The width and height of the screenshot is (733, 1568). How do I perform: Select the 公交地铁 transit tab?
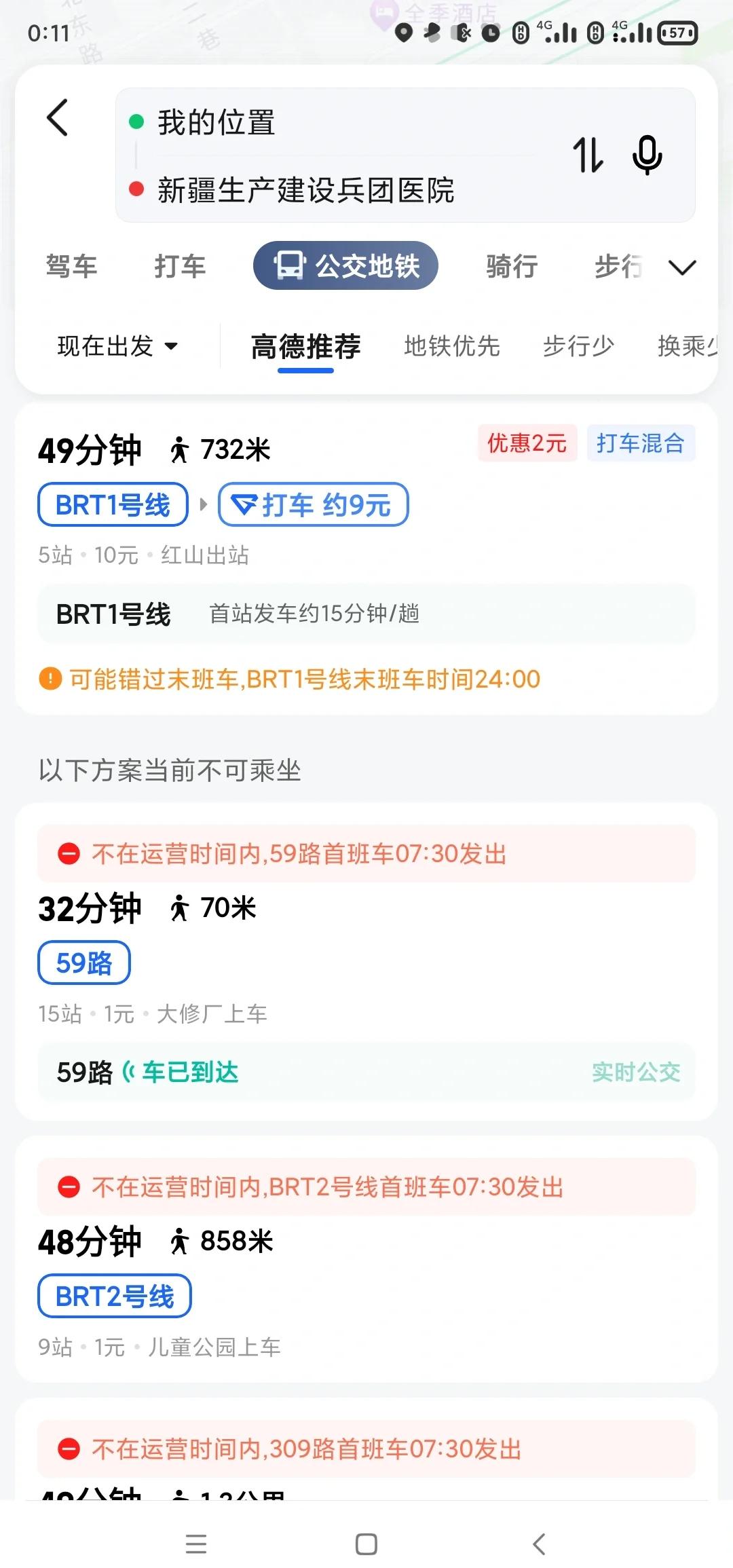pyautogui.click(x=345, y=266)
